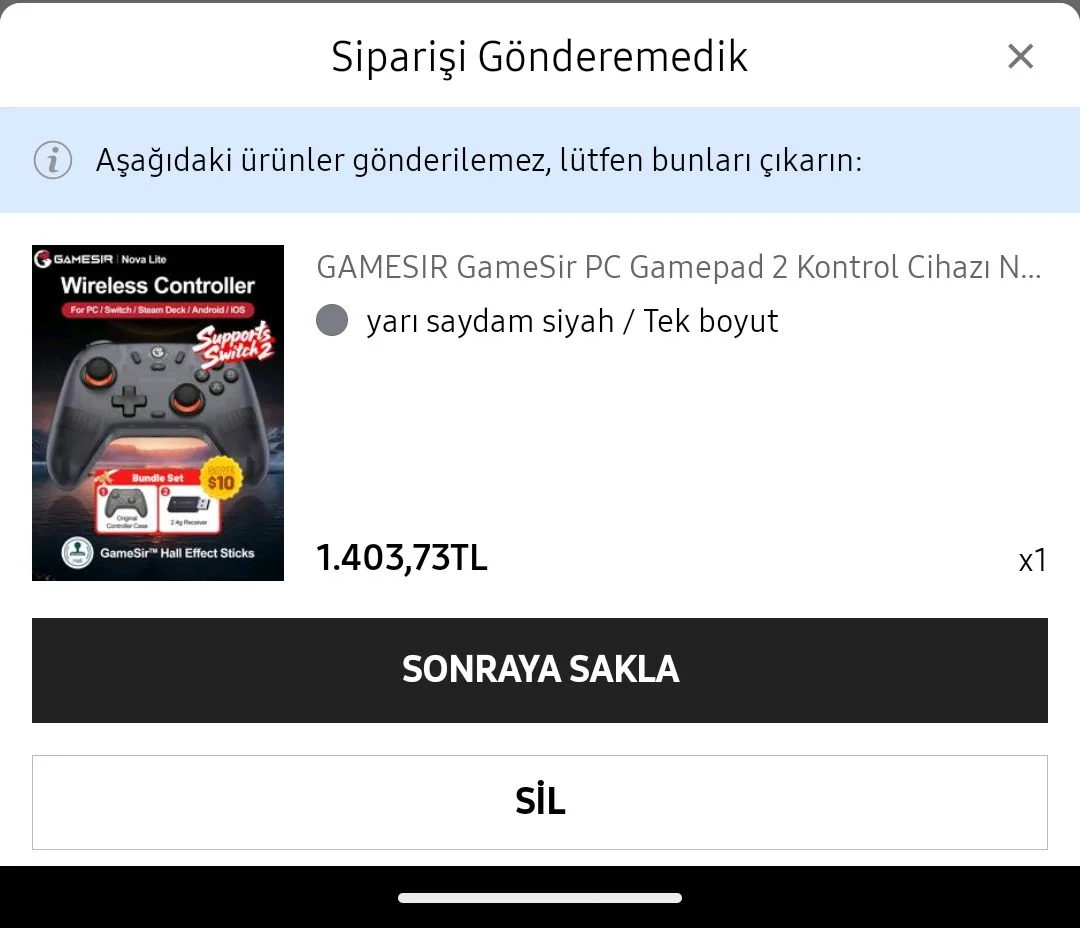Delete the item with SİL button
This screenshot has height=928, width=1080.
(x=540, y=802)
